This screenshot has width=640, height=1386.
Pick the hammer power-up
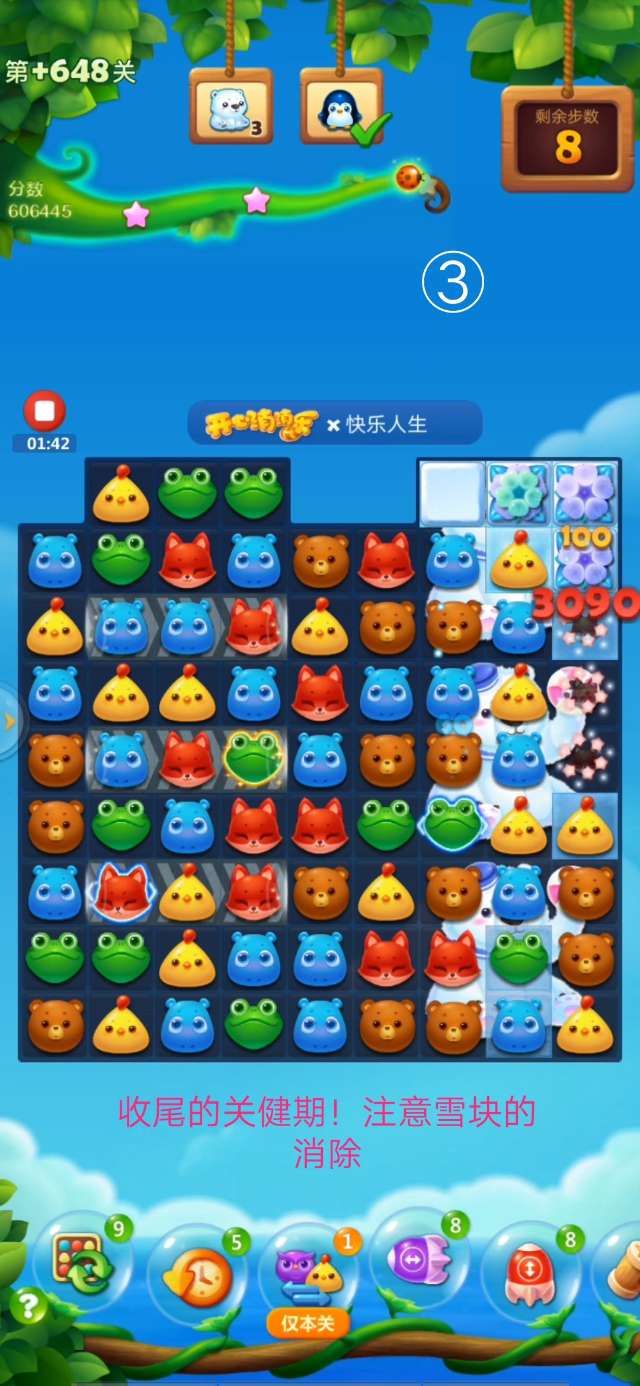point(624,1268)
